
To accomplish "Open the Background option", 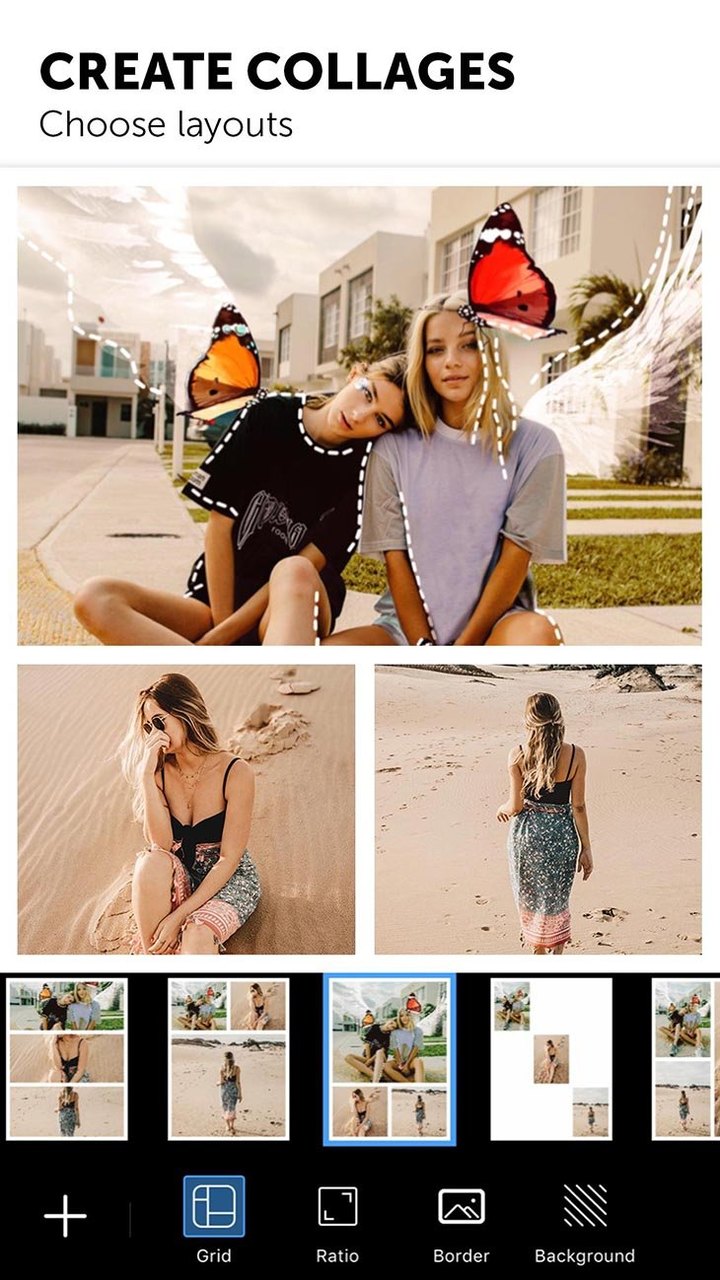I will pos(585,1219).
